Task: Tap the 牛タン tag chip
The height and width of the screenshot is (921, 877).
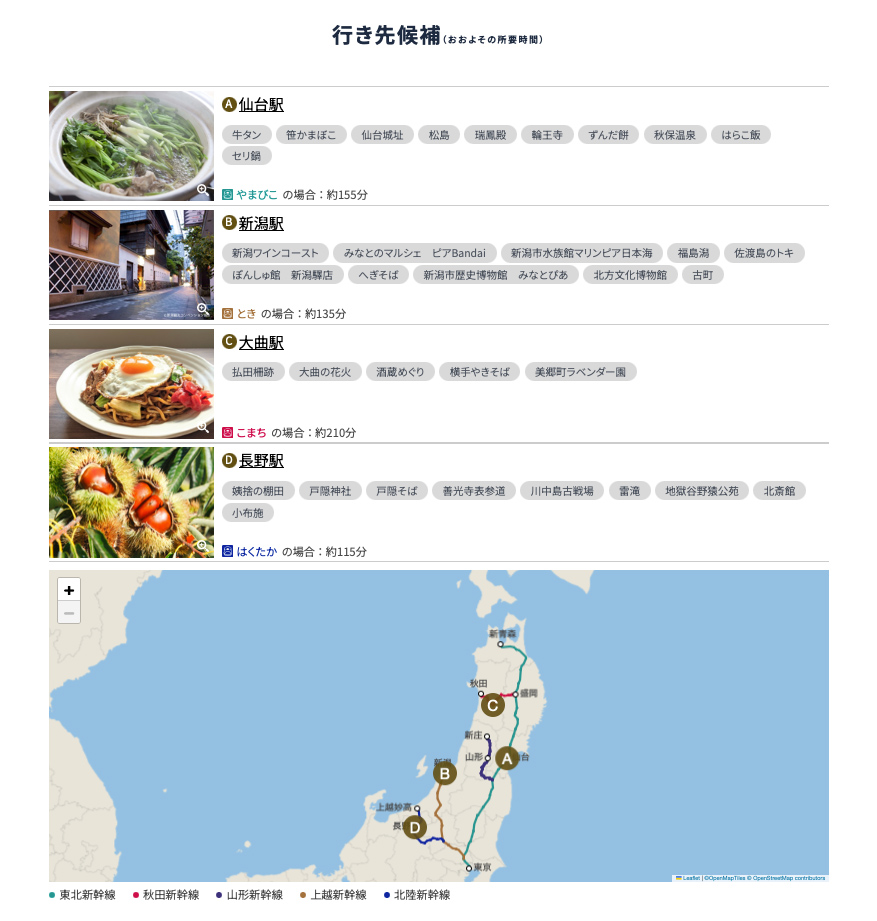Action: [246, 134]
